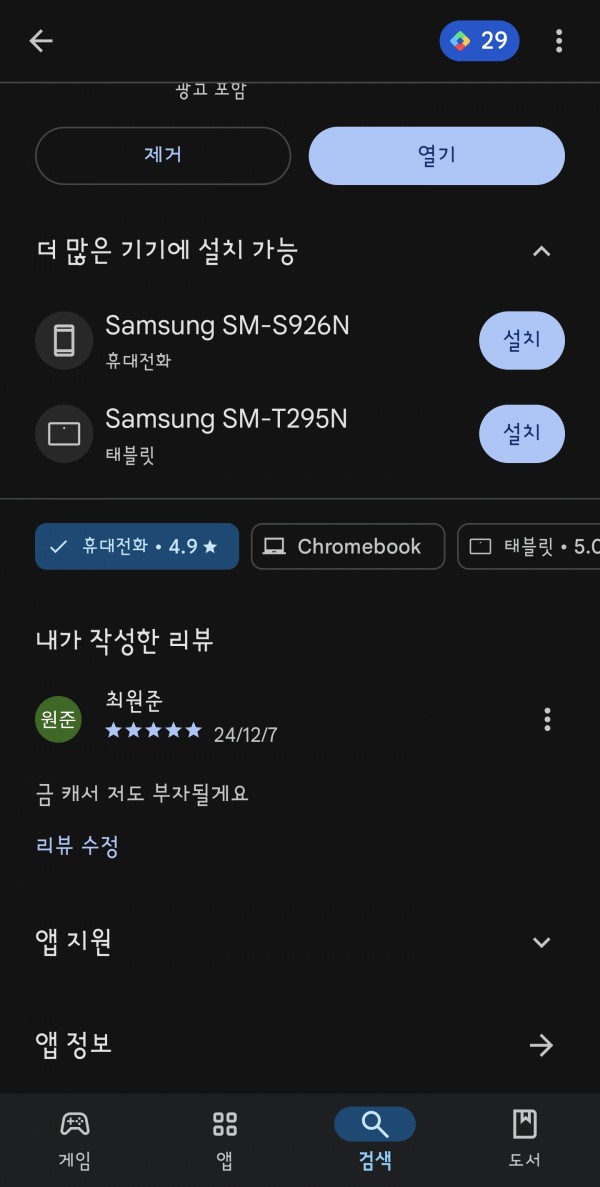This screenshot has height=1187, width=600.
Task: Tap the 제거 button to uninstall
Action: pyautogui.click(x=163, y=155)
